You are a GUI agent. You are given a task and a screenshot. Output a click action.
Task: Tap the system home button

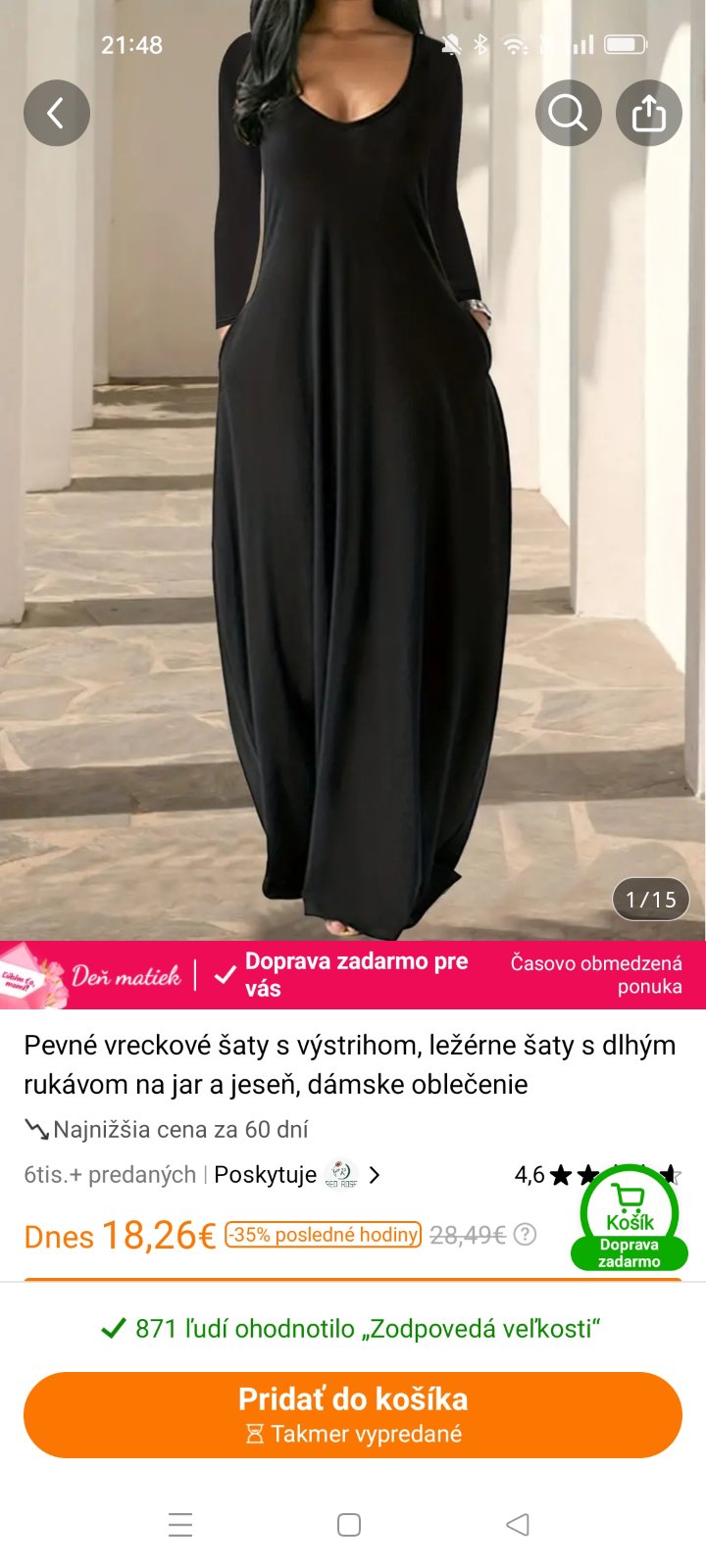click(x=349, y=1525)
